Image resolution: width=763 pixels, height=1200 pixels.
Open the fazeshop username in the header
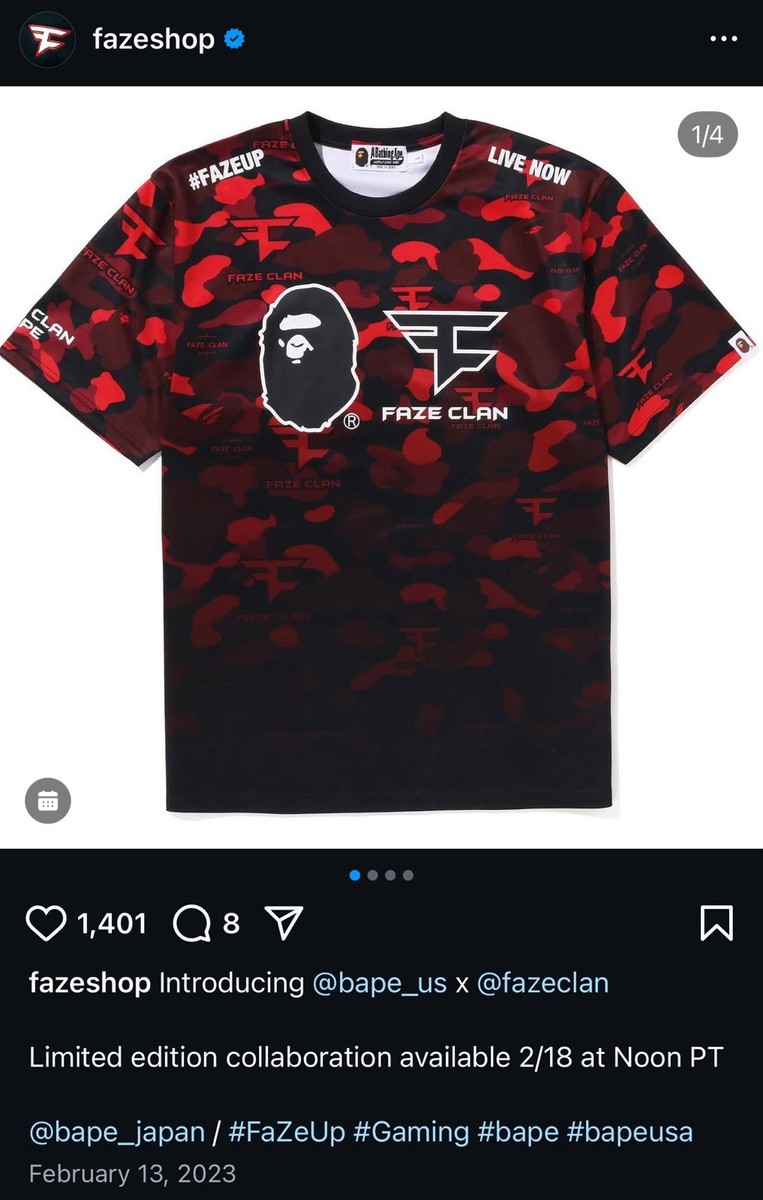coord(153,40)
